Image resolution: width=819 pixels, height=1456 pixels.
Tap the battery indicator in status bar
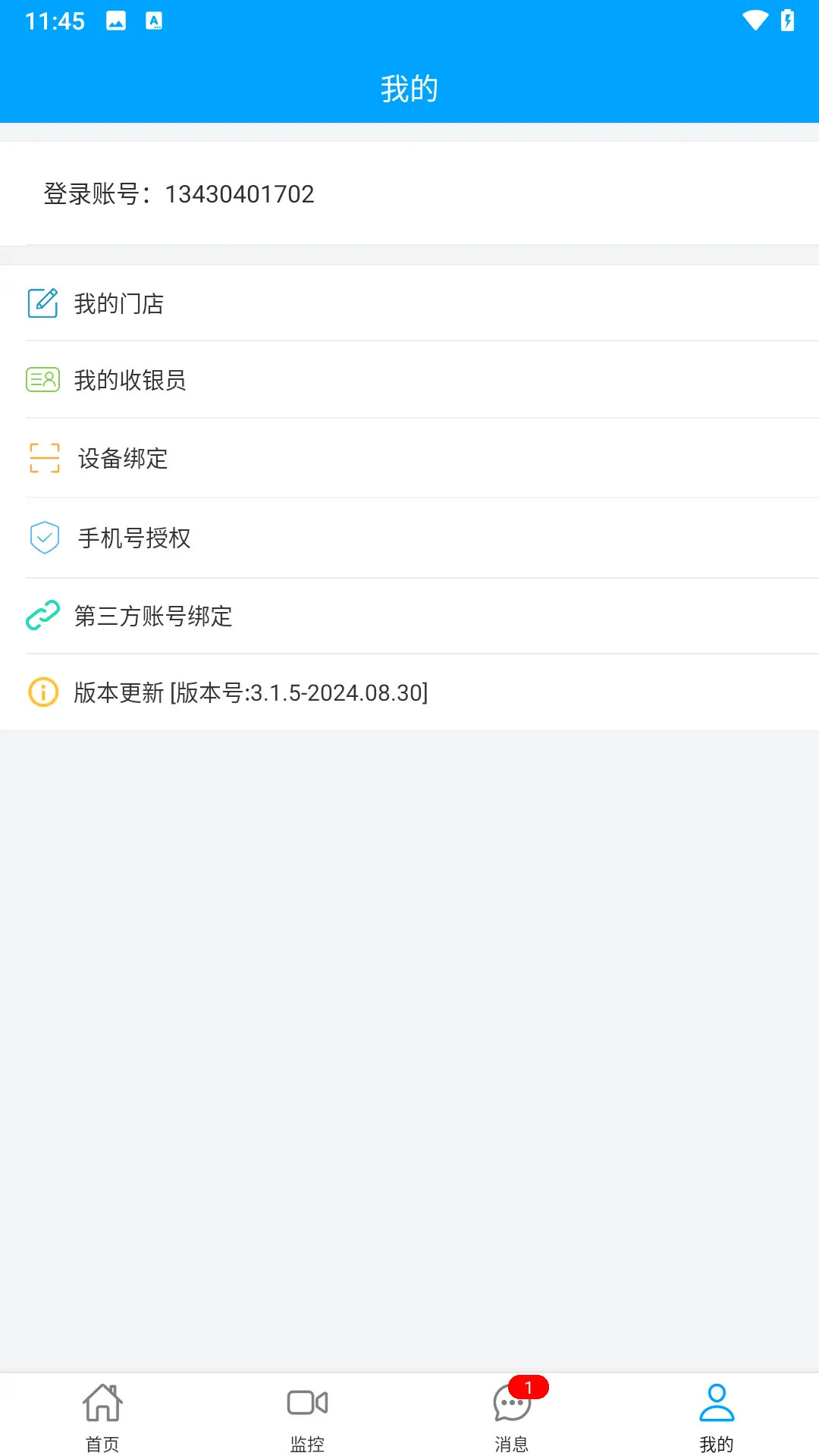pyautogui.click(x=786, y=20)
